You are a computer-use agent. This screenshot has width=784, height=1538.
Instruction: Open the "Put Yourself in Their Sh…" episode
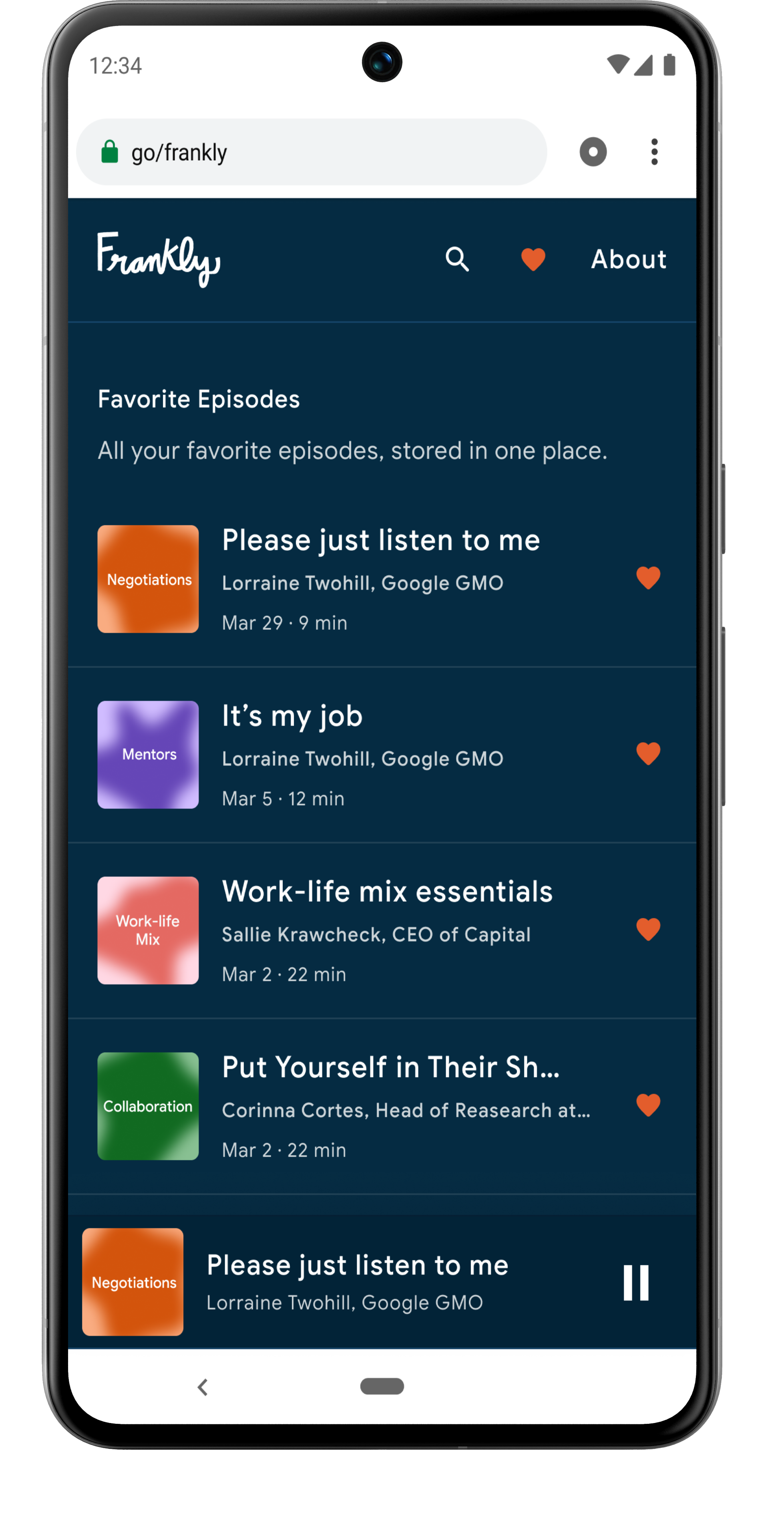click(391, 1068)
